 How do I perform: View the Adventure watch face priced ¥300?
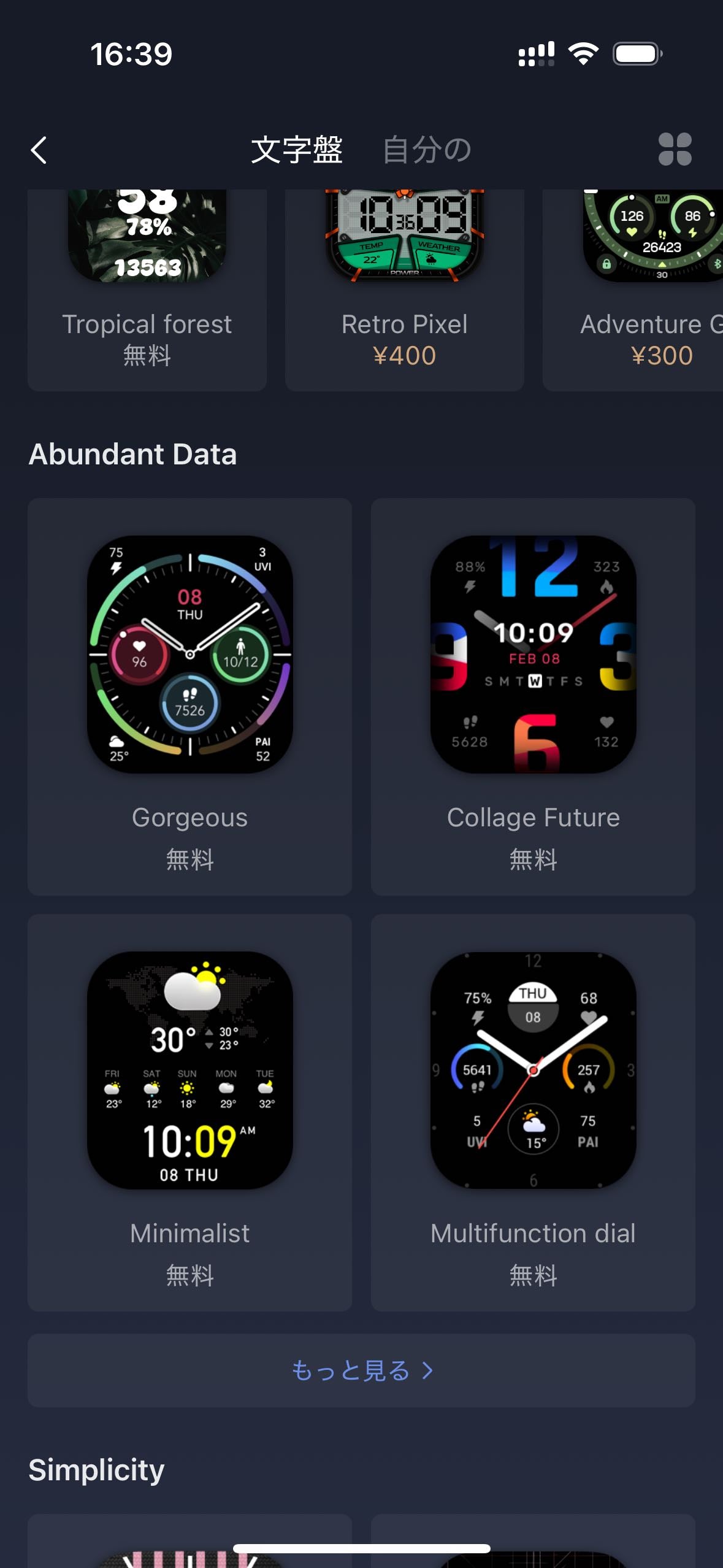[x=638, y=288]
